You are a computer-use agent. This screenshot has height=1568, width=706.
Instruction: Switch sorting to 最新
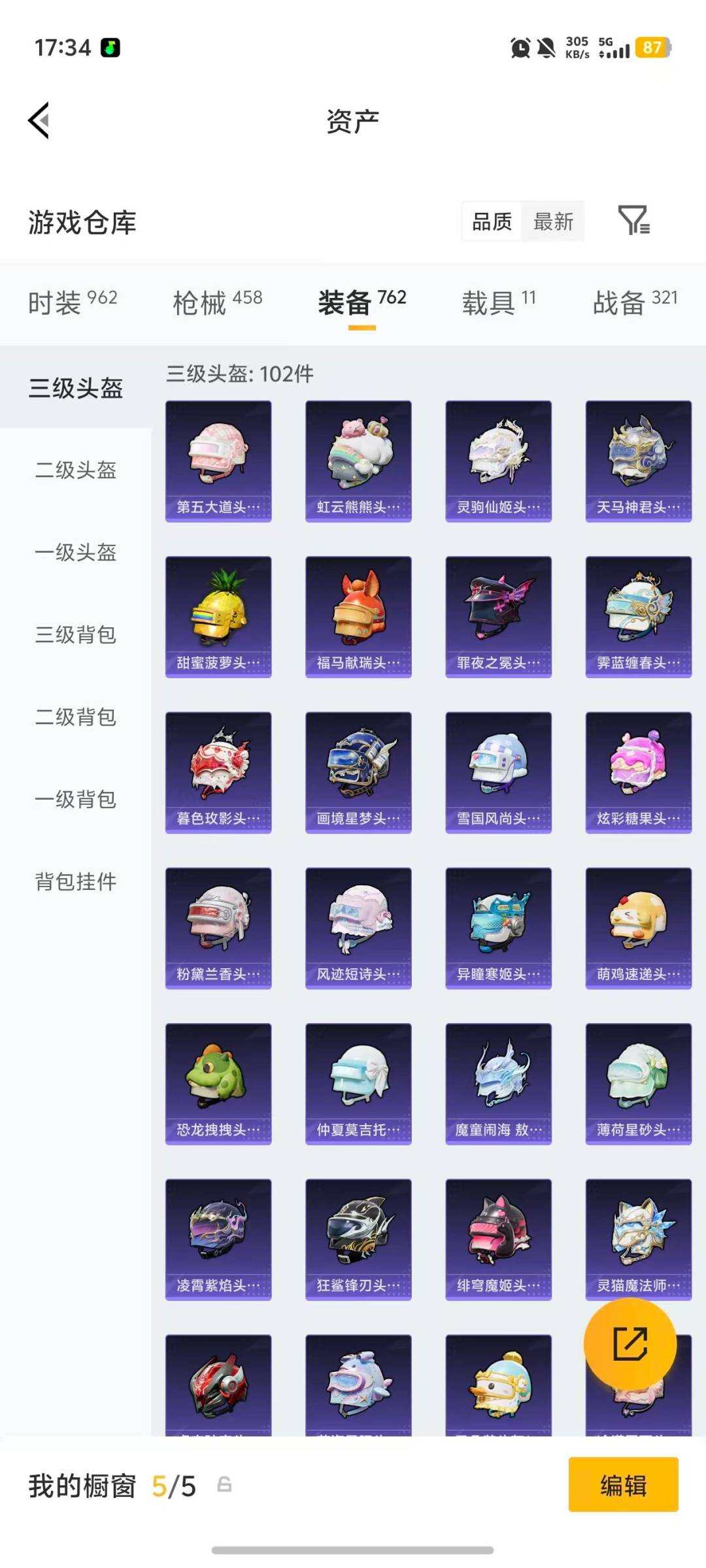[552, 221]
